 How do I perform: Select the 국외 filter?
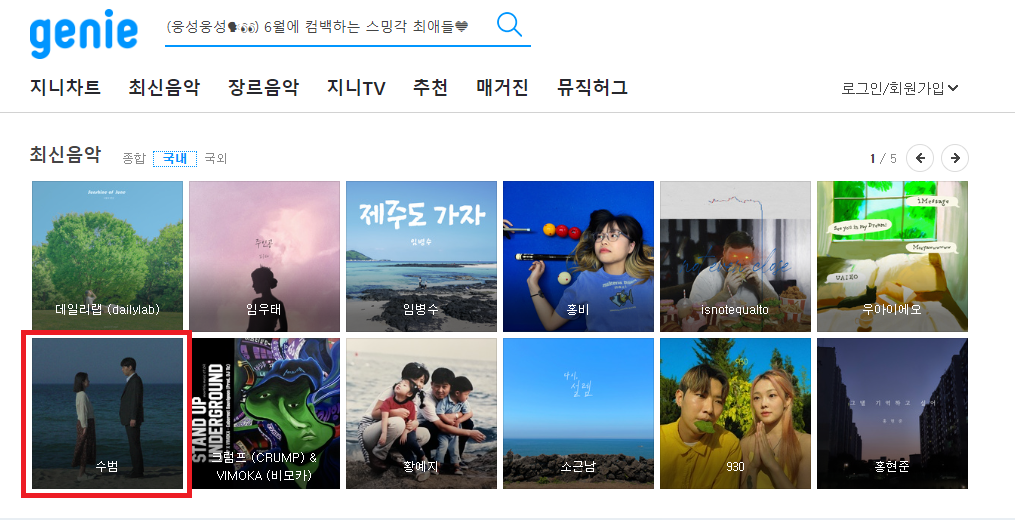coord(216,158)
